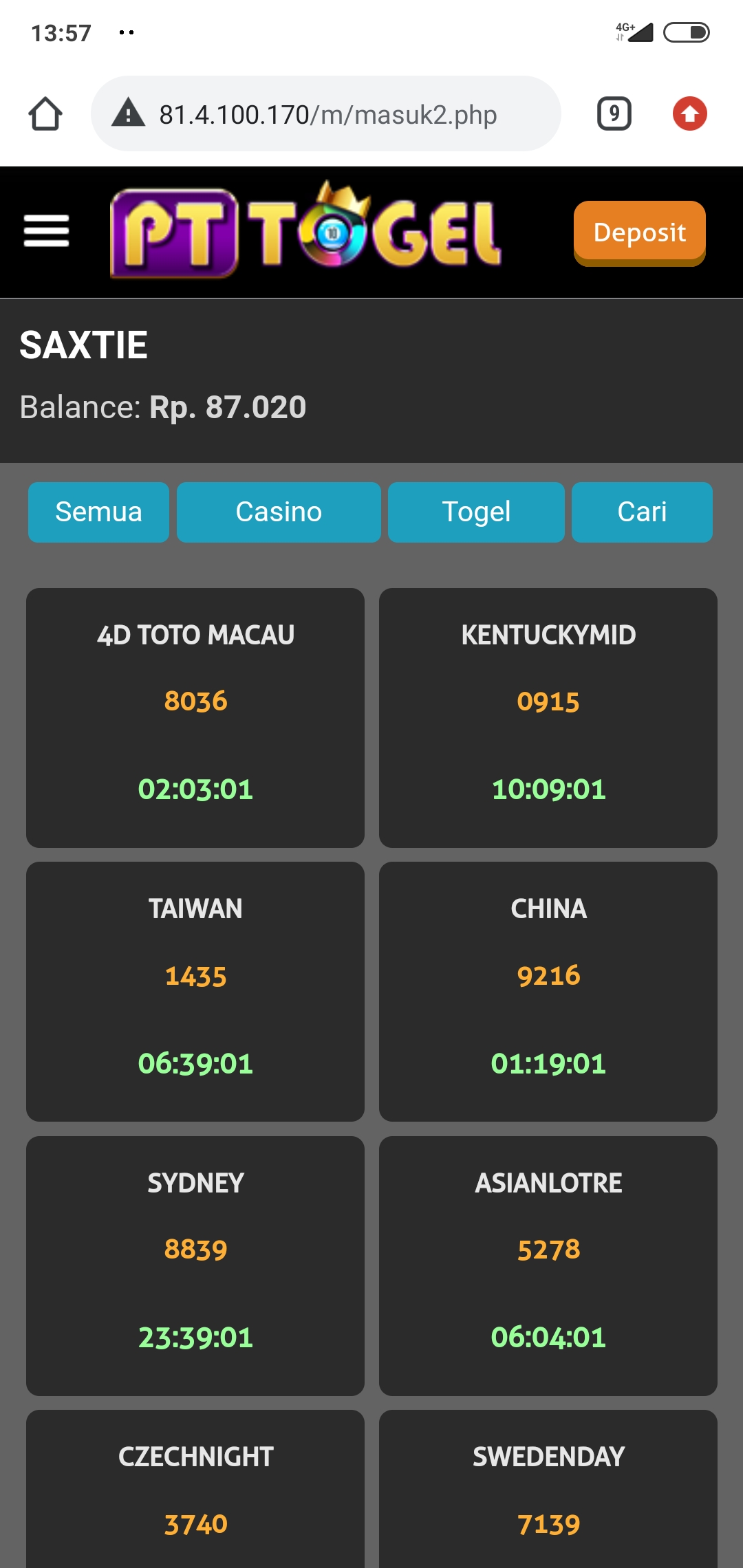The width and height of the screenshot is (743, 1568).
Task: Open the KENTUCKYMID market card
Action: tap(548, 717)
